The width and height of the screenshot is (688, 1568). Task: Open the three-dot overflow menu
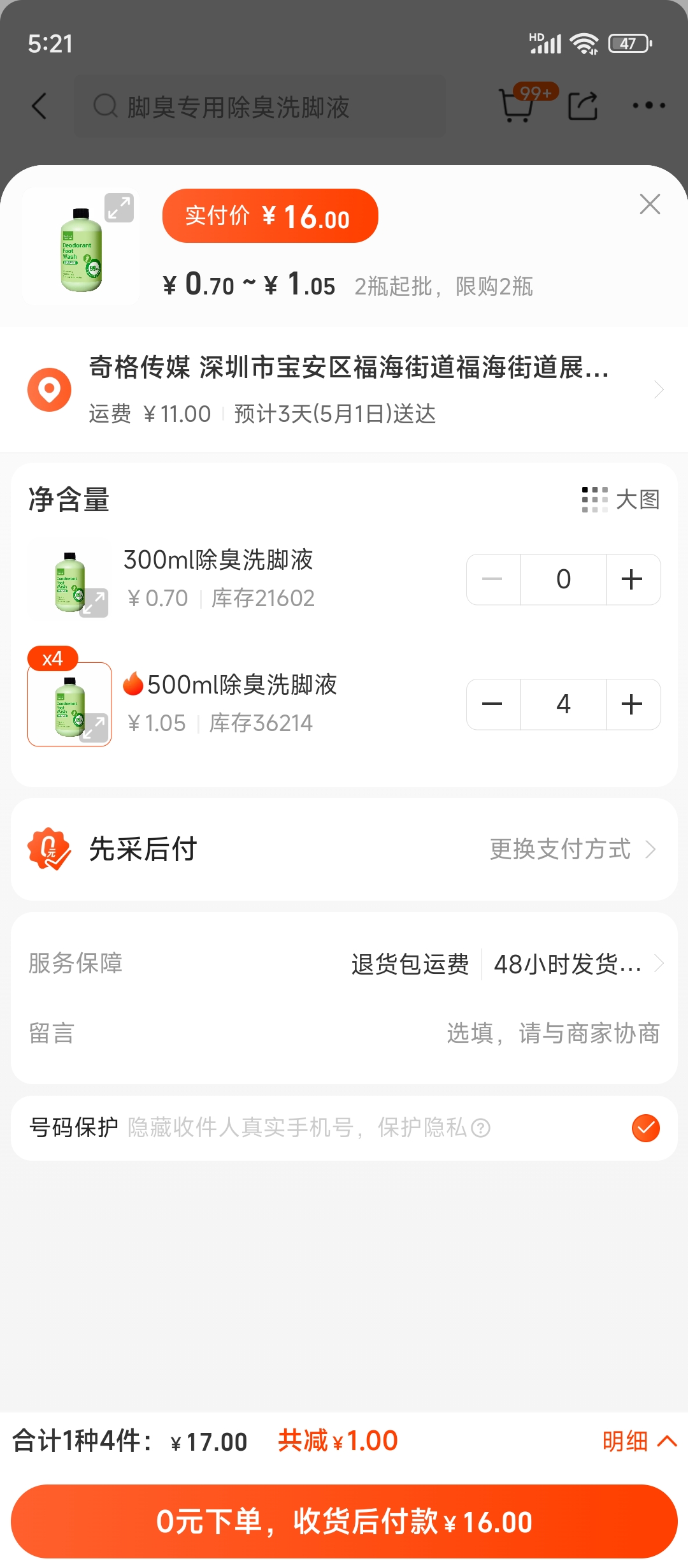649,106
